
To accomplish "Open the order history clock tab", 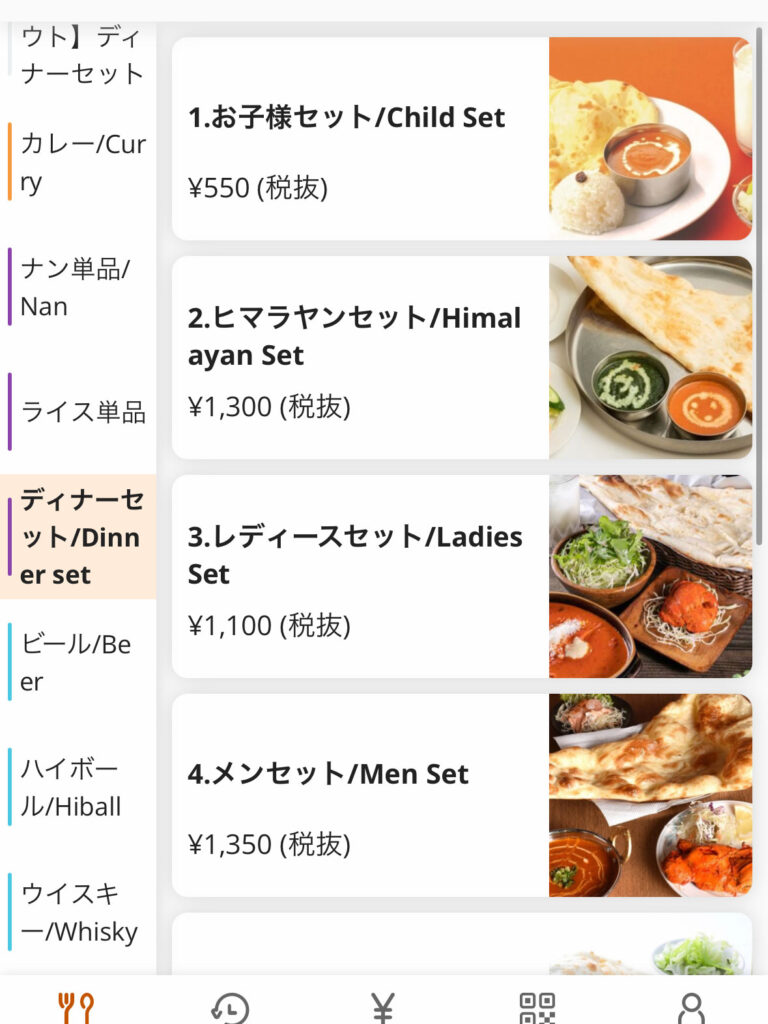I will [230, 1006].
